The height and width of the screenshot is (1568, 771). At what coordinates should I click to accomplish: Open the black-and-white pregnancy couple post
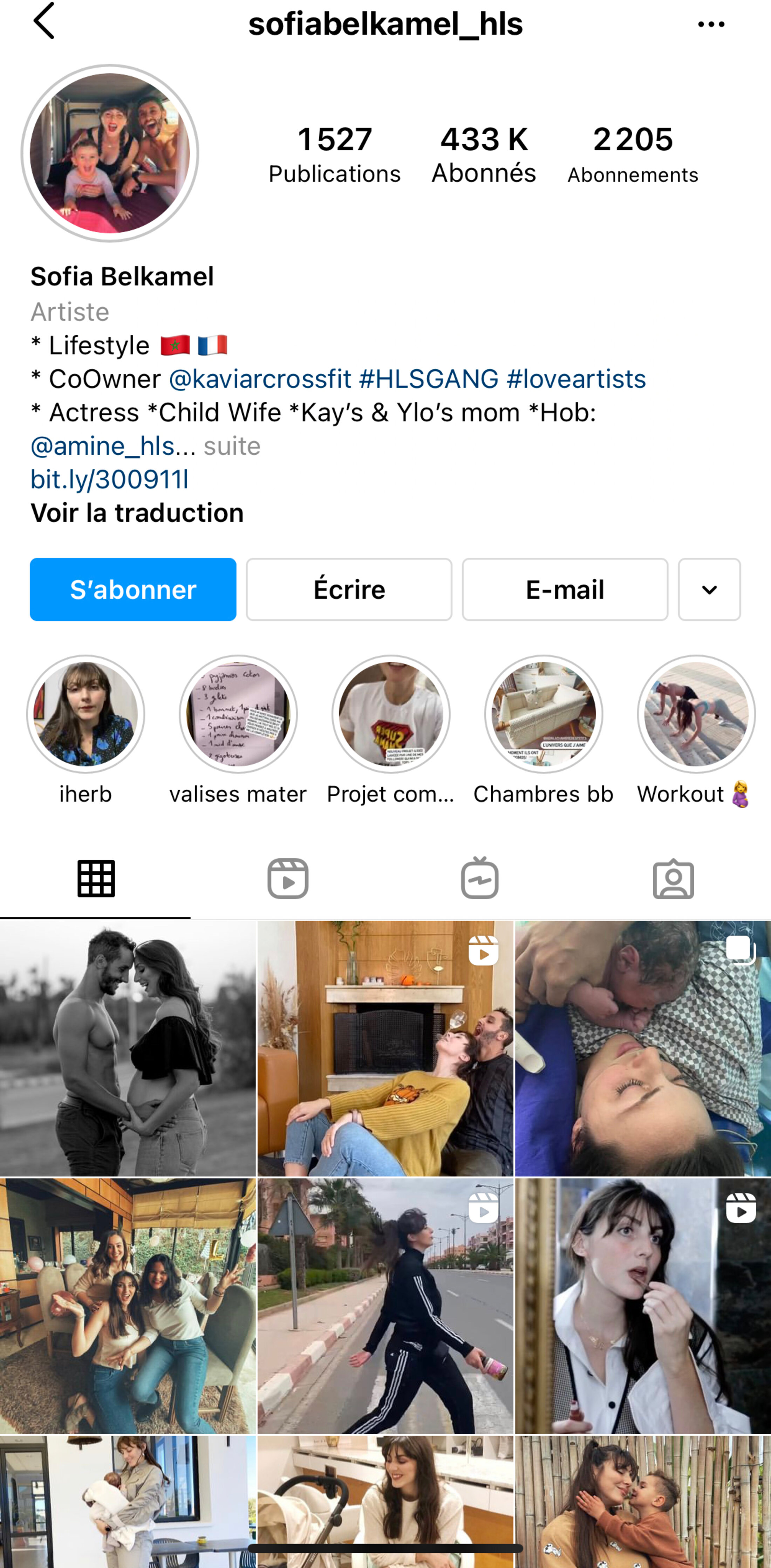point(128,1048)
